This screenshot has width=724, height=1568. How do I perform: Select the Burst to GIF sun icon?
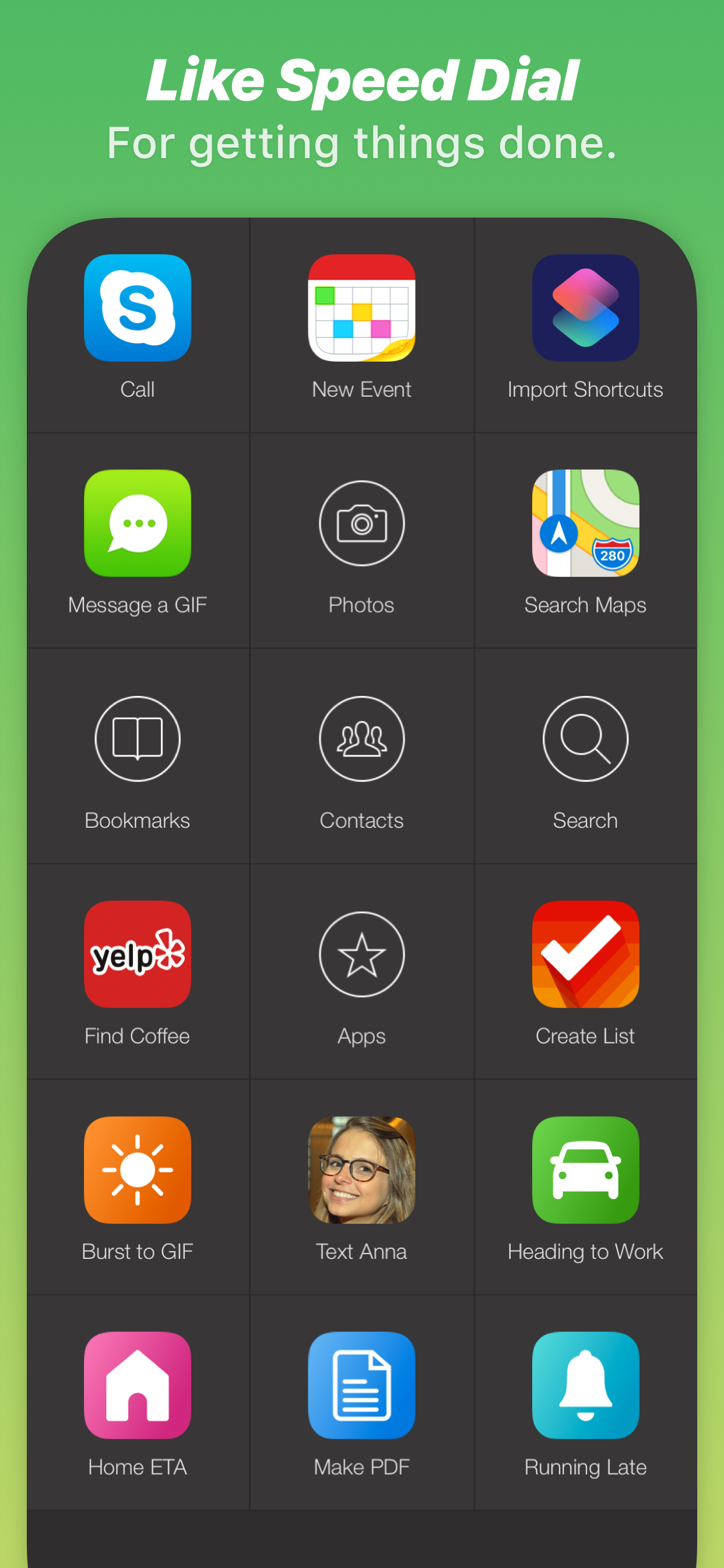(138, 1170)
